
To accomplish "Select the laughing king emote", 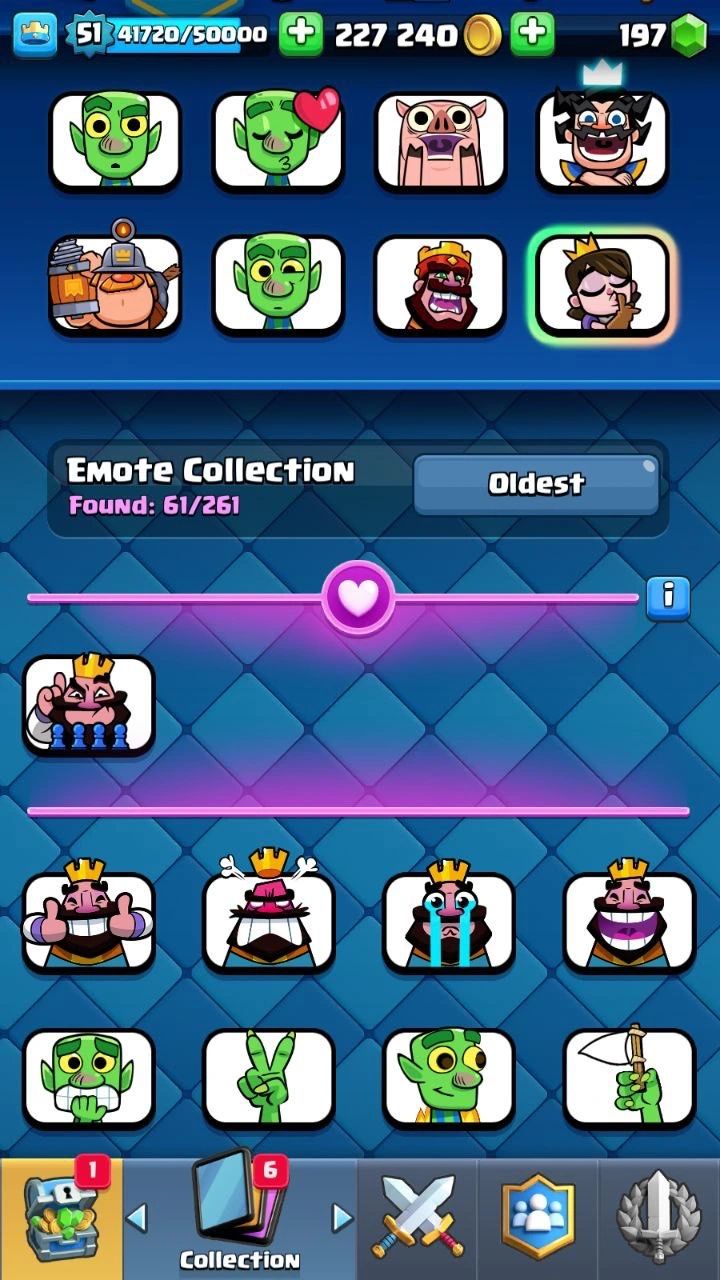I will click(629, 921).
